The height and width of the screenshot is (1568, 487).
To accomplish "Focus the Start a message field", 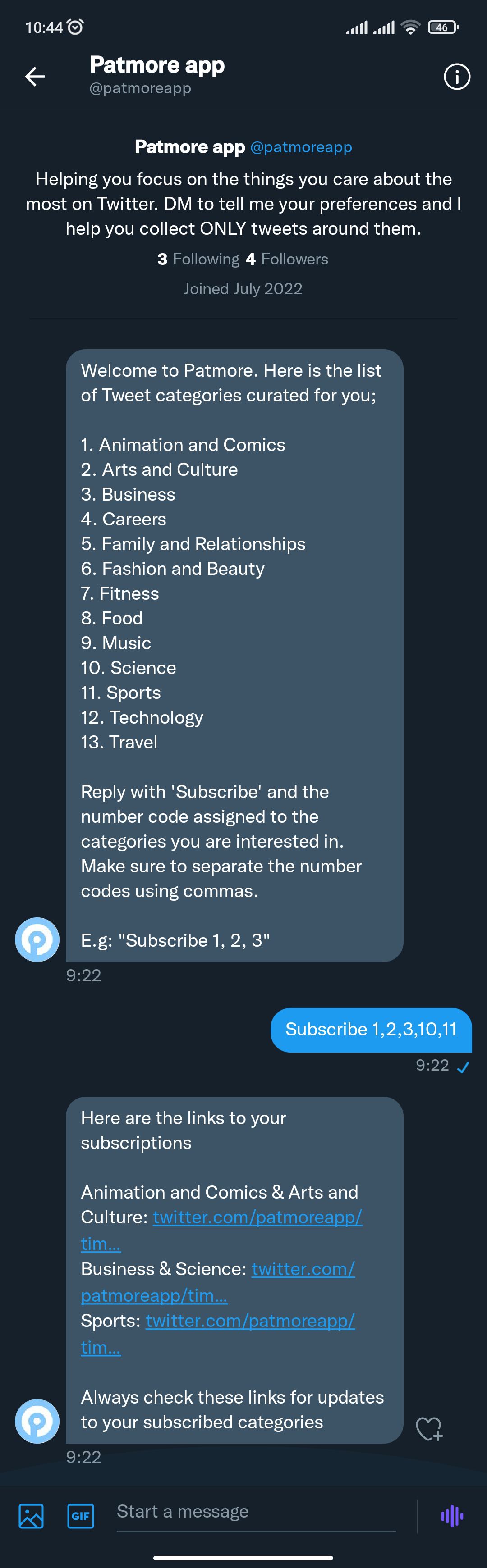I will point(256,1512).
